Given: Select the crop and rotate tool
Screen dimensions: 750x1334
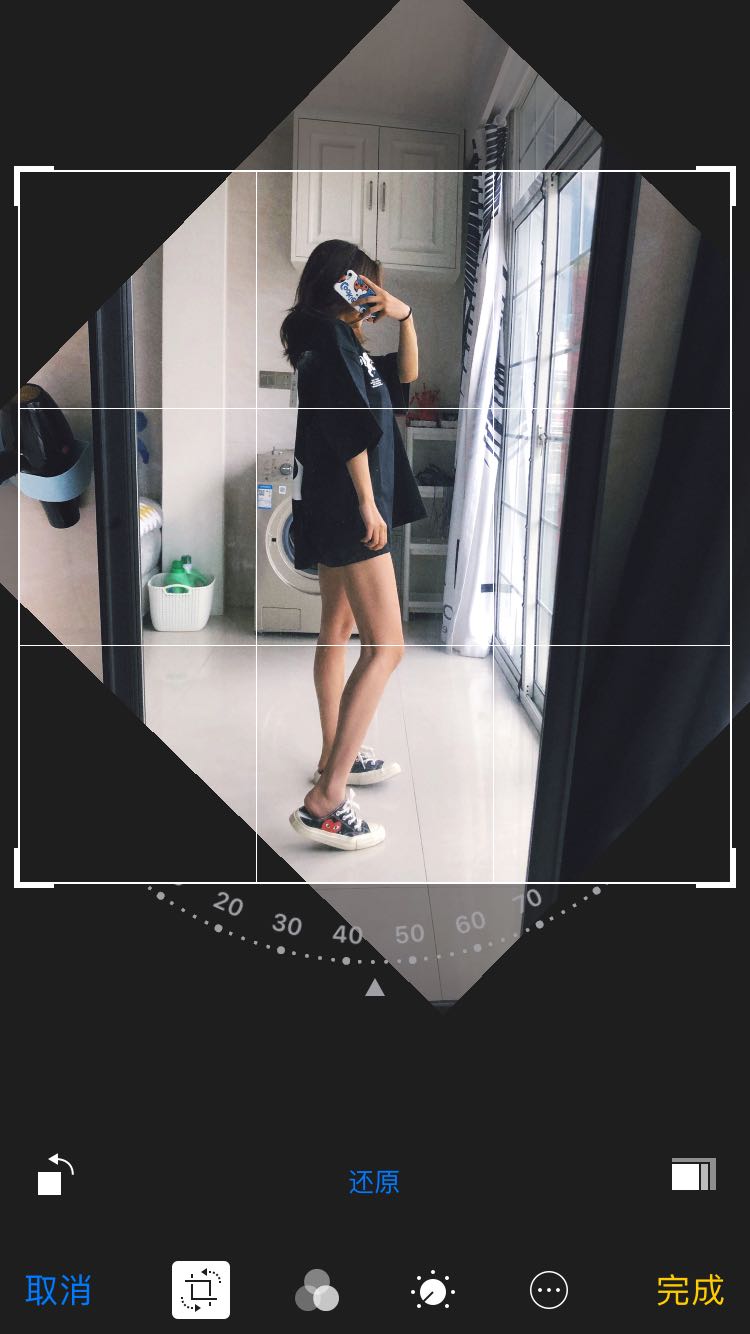Looking at the screenshot, I should click(201, 1290).
